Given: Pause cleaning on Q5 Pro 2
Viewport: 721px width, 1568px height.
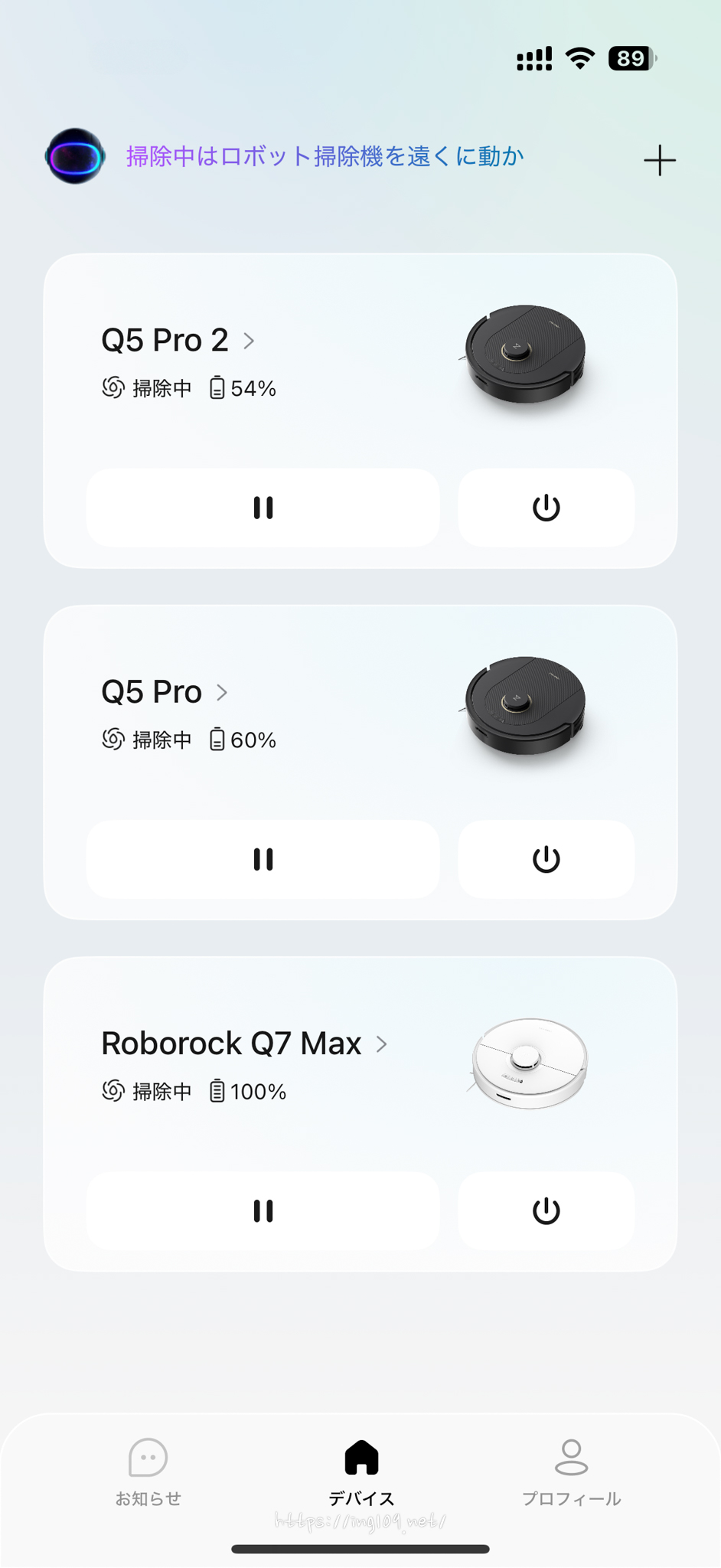Looking at the screenshot, I should click(263, 508).
